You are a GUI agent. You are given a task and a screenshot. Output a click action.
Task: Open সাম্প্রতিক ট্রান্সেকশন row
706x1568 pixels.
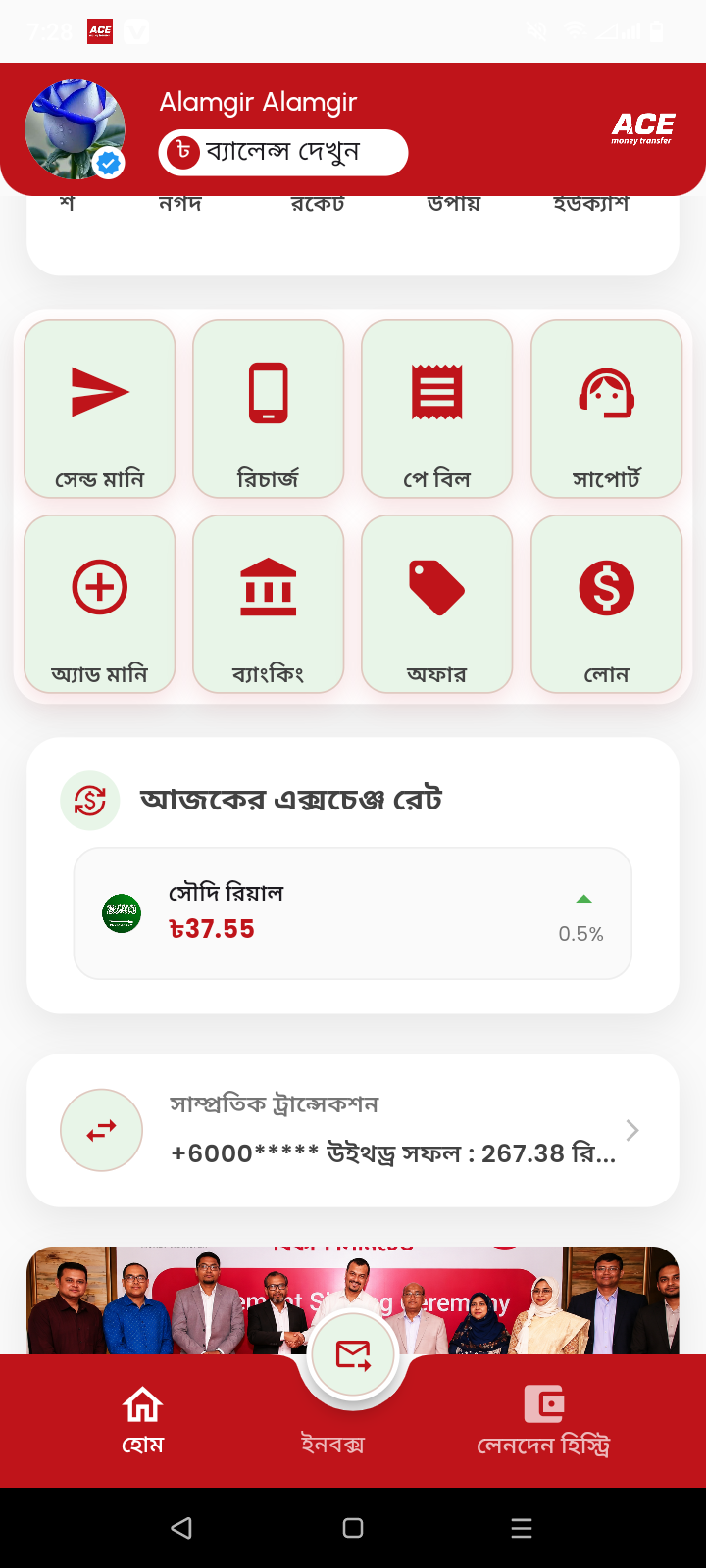pyautogui.click(x=353, y=1130)
